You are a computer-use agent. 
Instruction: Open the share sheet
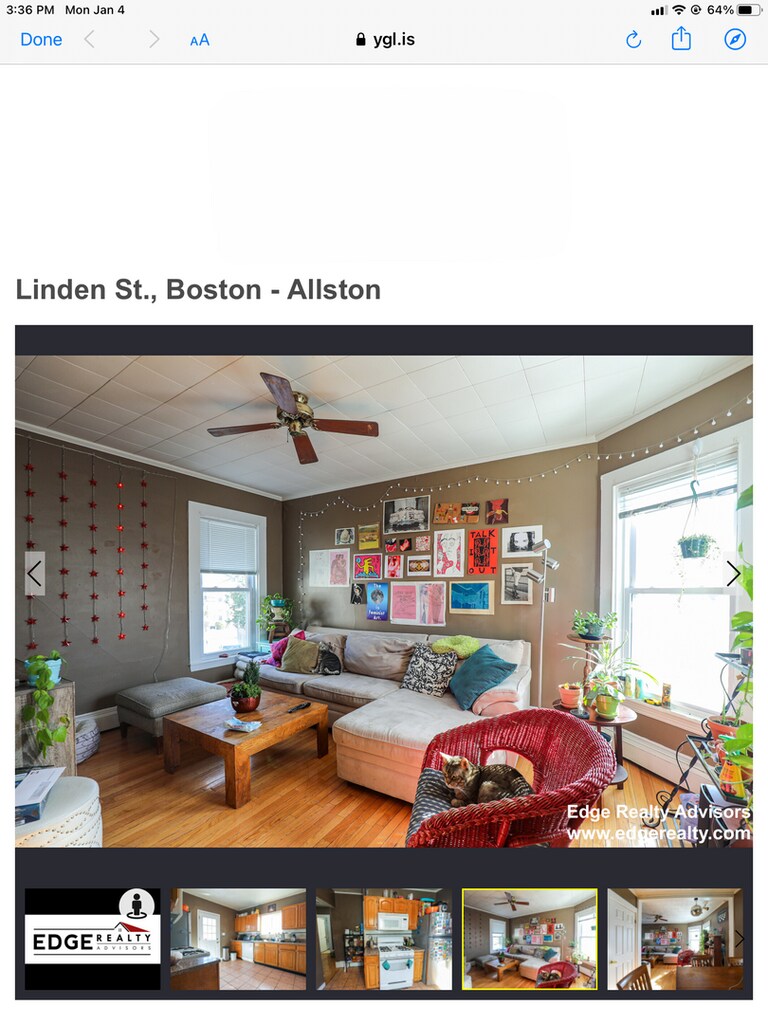pos(681,38)
